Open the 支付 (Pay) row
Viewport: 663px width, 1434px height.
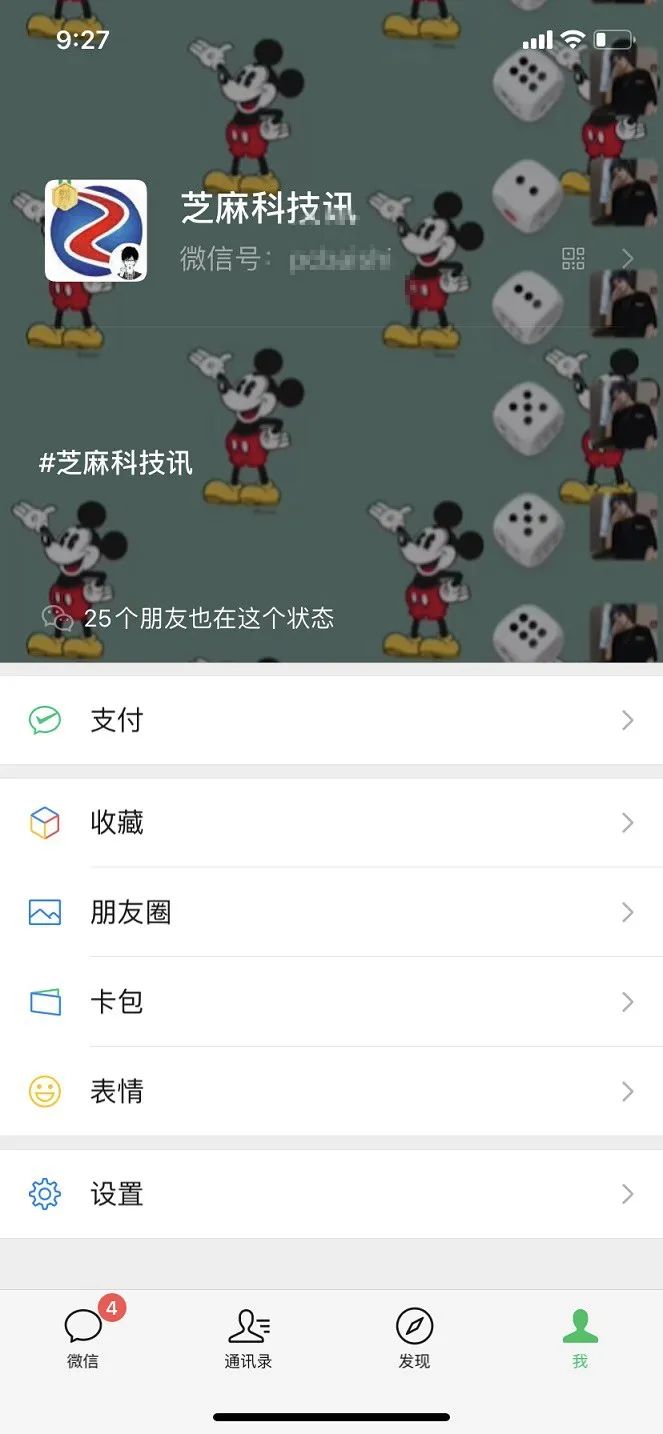[330, 720]
